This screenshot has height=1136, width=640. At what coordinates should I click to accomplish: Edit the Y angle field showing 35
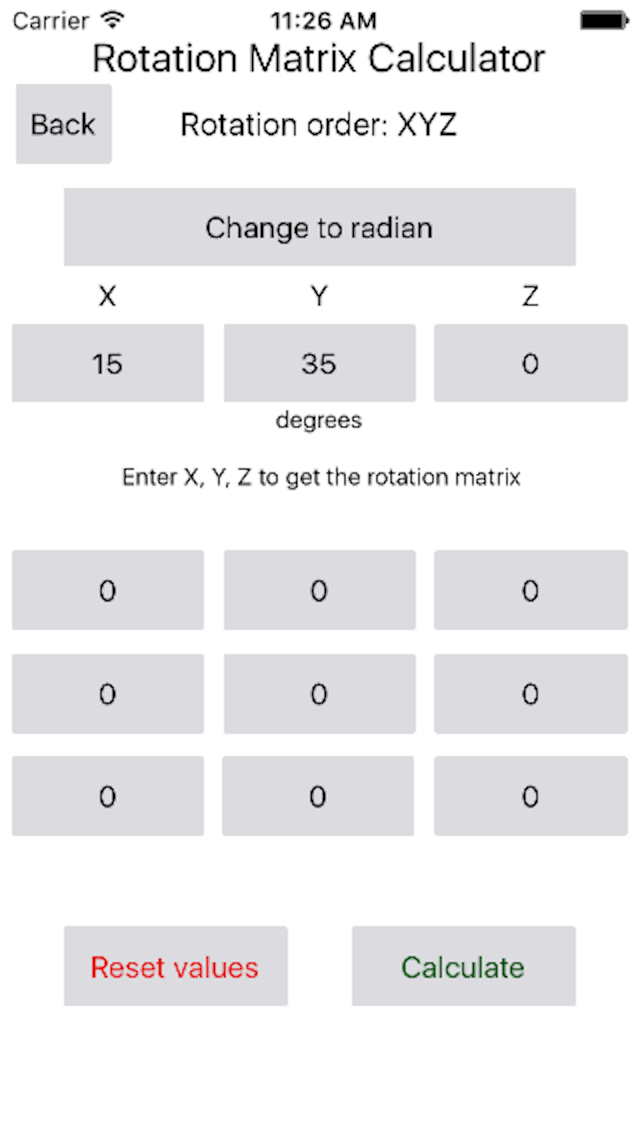(x=320, y=363)
